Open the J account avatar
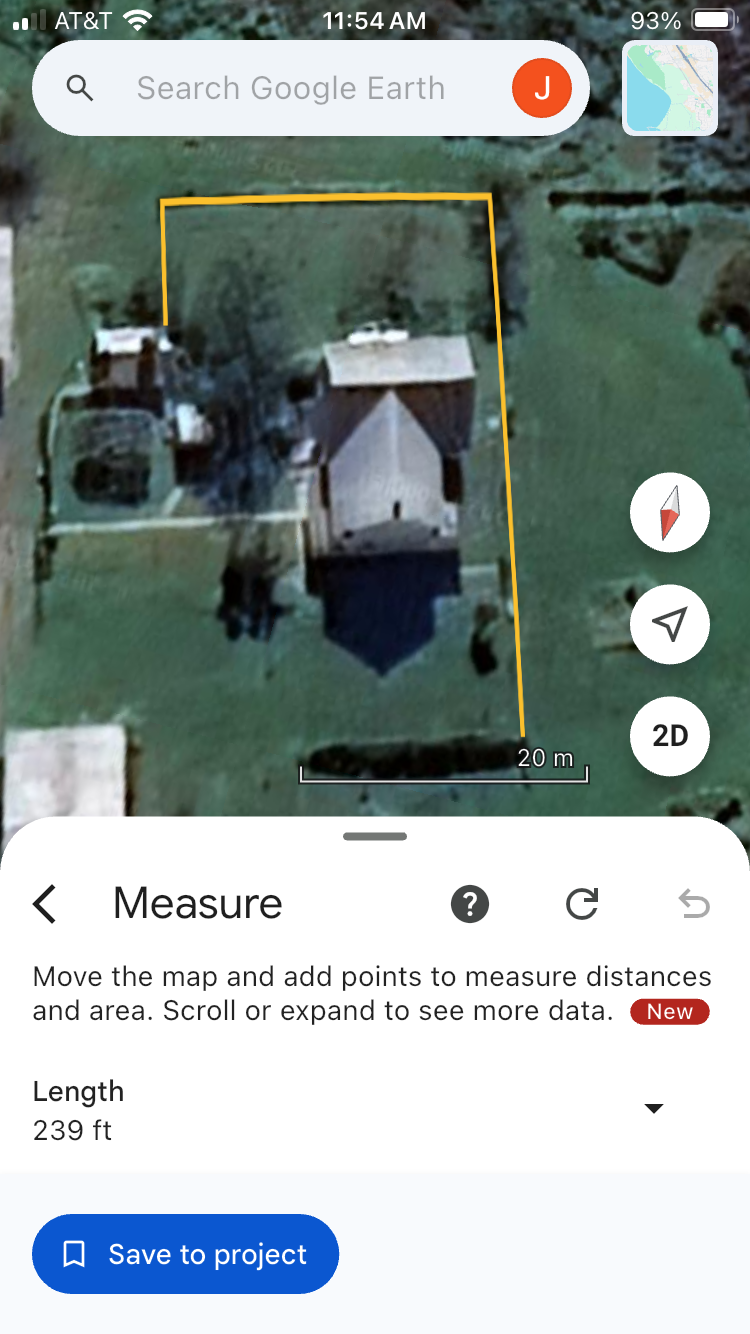750x1334 pixels. click(541, 88)
